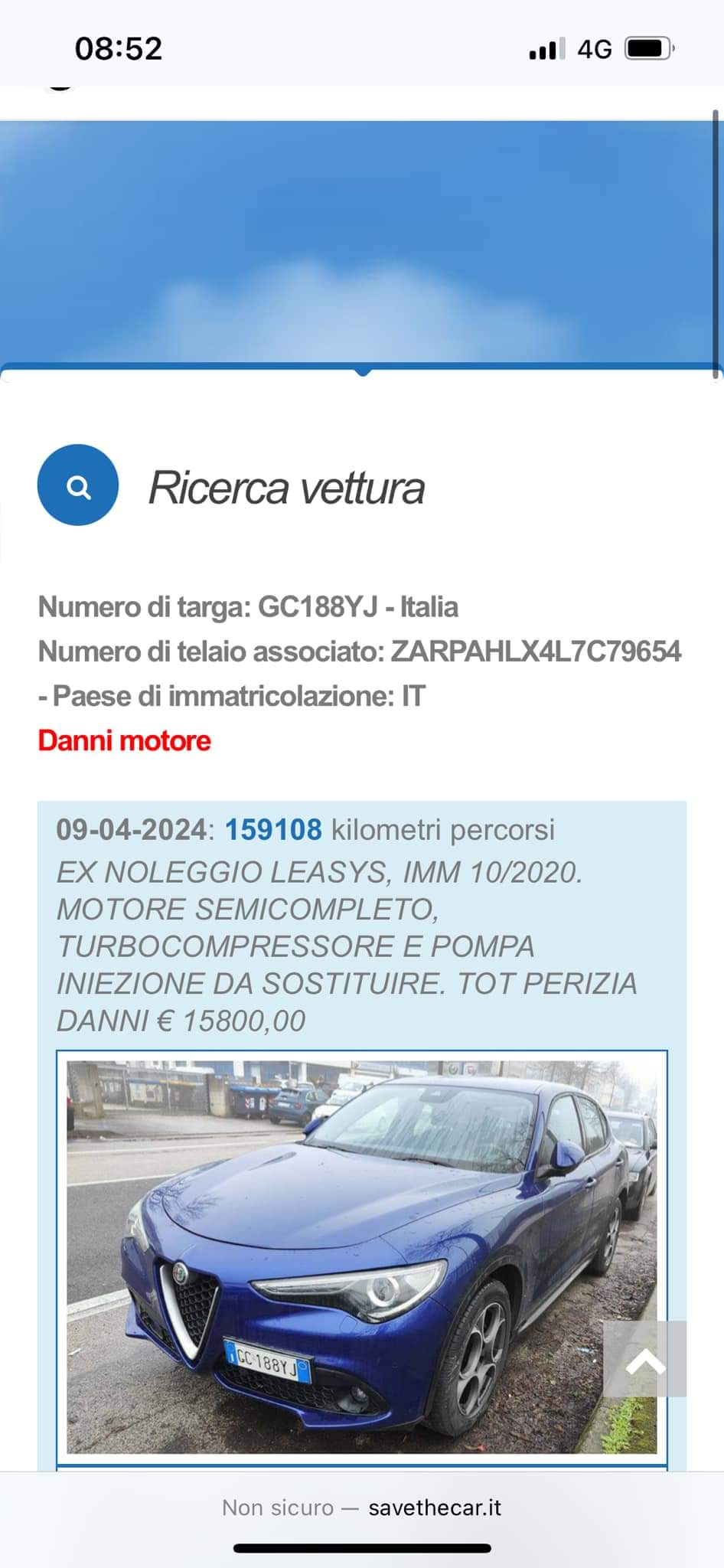Tap the scroll-to-top arrow button
This screenshot has width=724, height=1568.
click(644, 1358)
